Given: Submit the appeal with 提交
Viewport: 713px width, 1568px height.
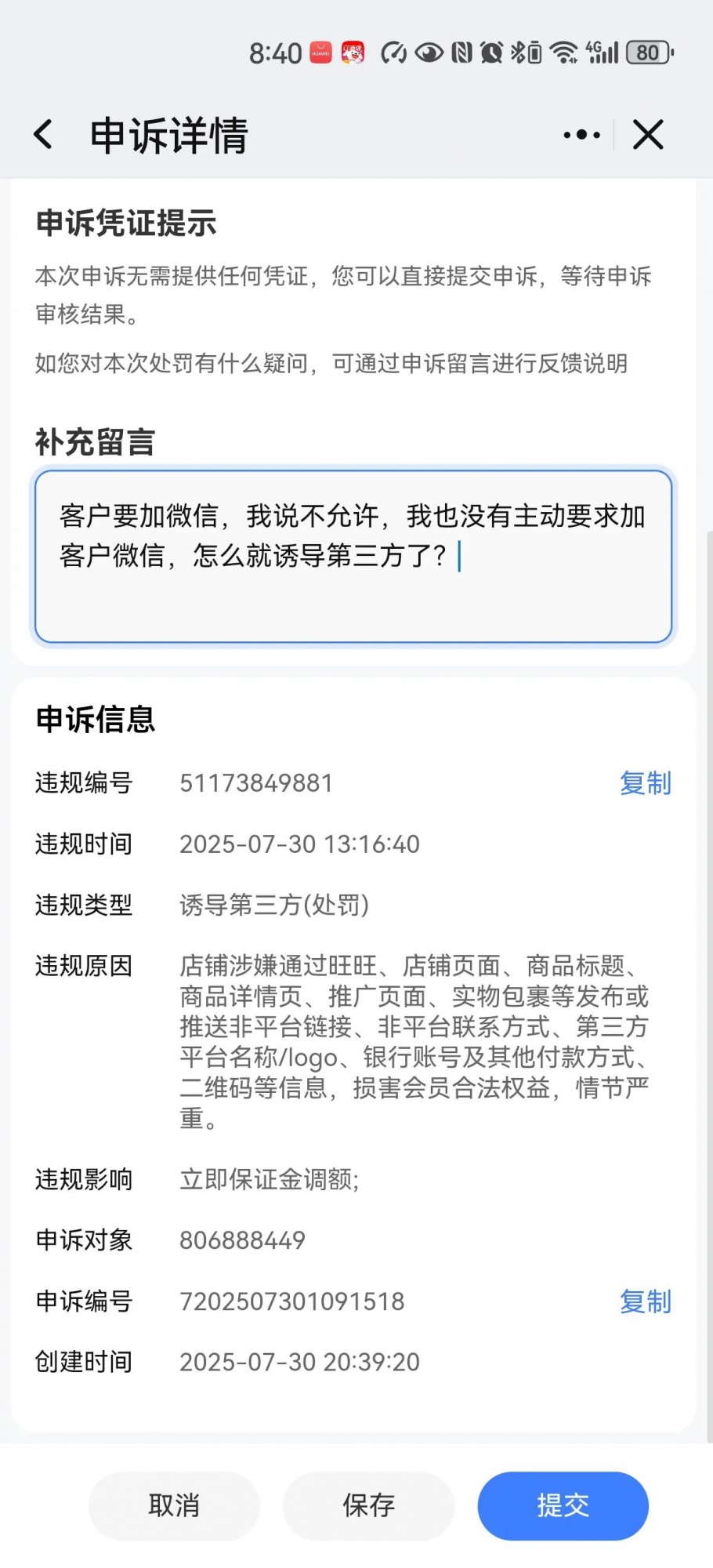Looking at the screenshot, I should pos(563,1505).
